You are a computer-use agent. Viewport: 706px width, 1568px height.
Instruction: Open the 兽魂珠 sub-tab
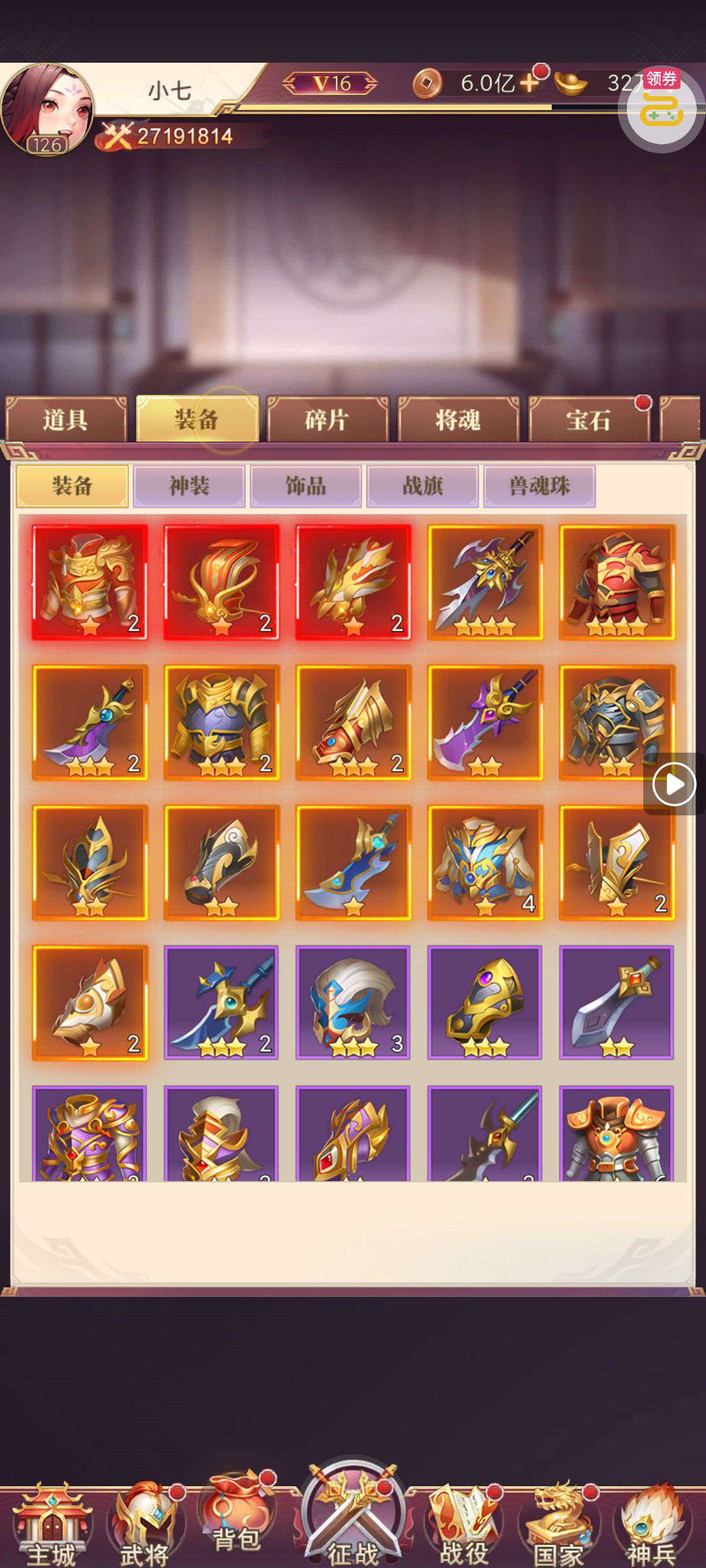(x=539, y=486)
